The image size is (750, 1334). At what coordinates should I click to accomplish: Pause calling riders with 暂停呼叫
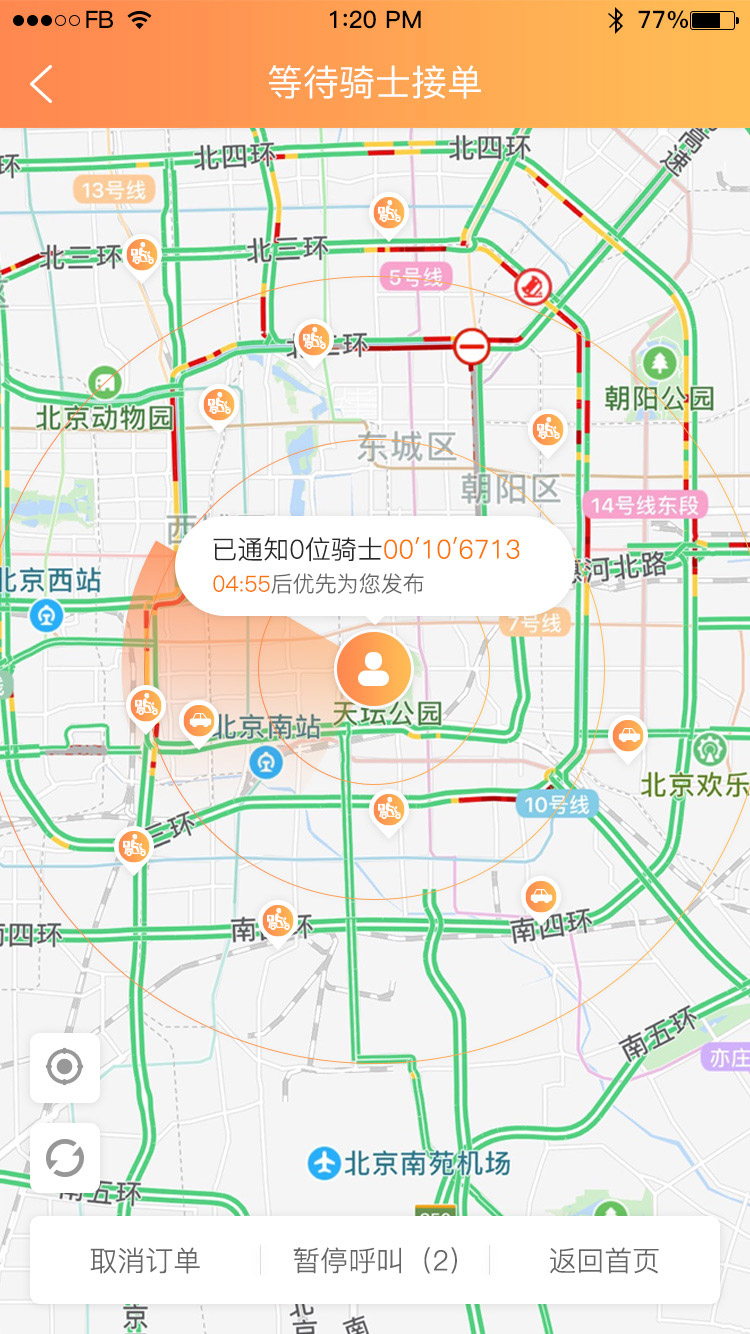(x=375, y=1261)
